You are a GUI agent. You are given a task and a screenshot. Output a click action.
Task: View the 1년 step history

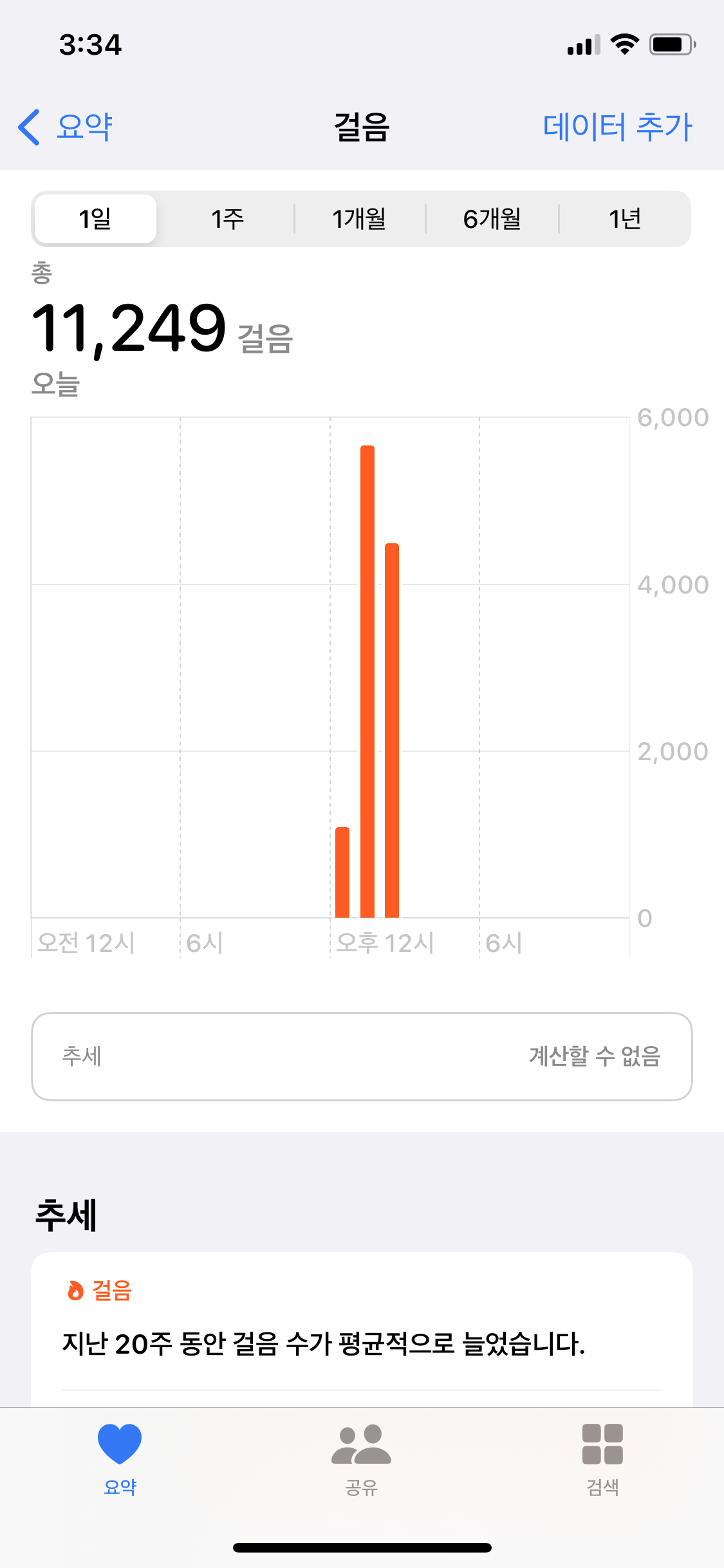coord(624,219)
